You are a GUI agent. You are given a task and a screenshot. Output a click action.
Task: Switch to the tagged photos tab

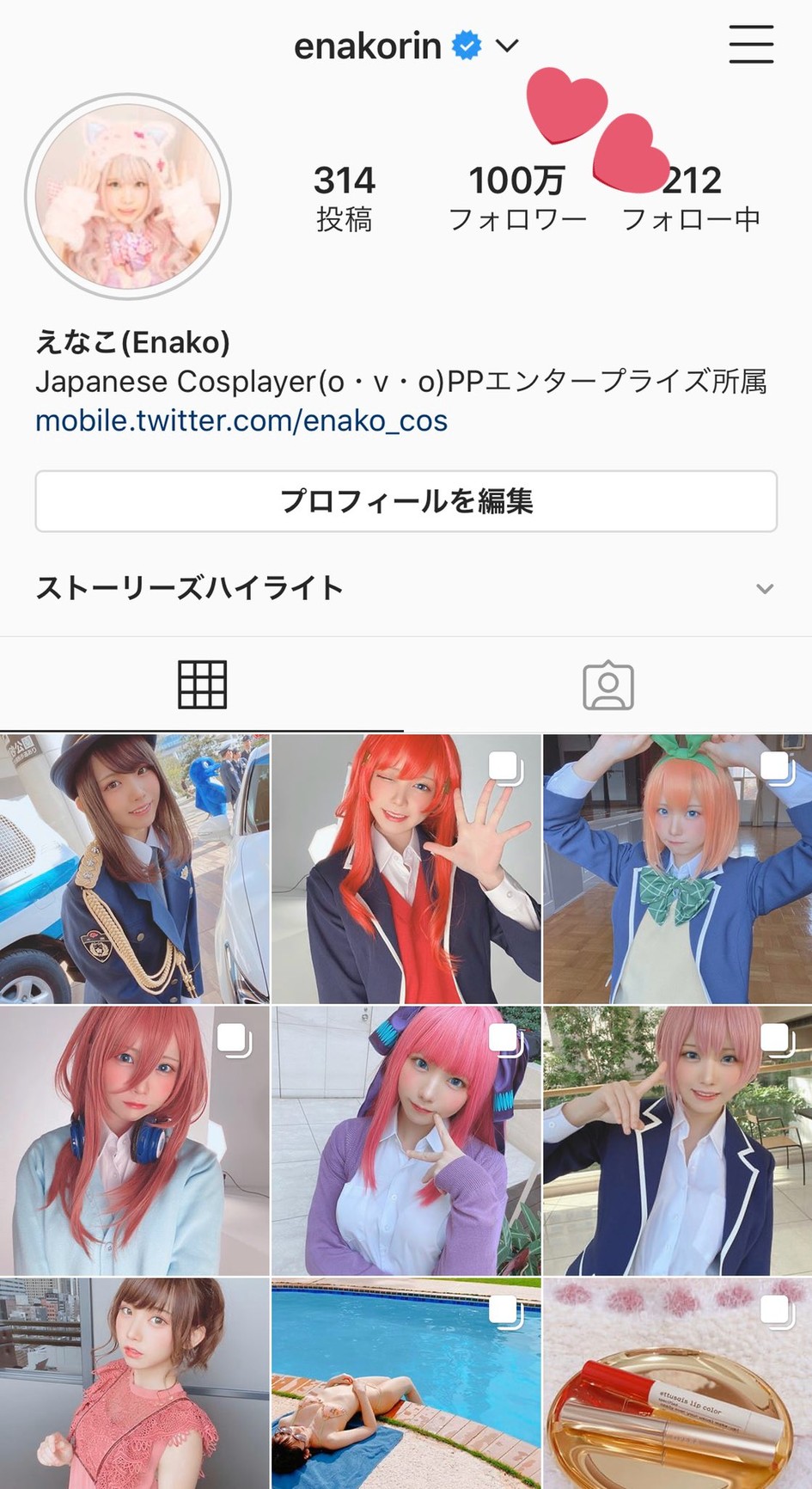click(608, 685)
